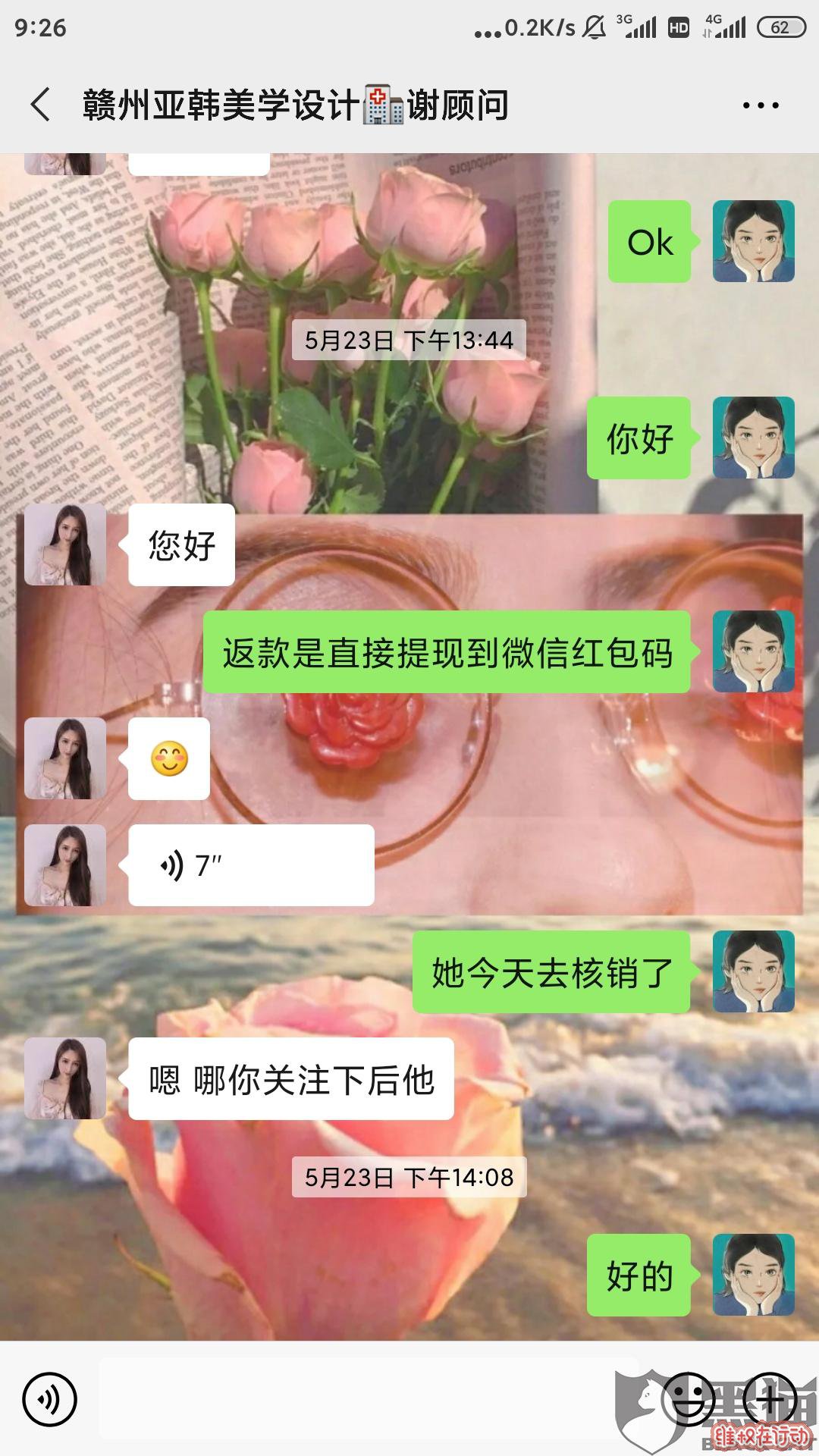Open the contact's avatar beside 您好
This screenshot has width=819, height=1456.
[x=65, y=544]
